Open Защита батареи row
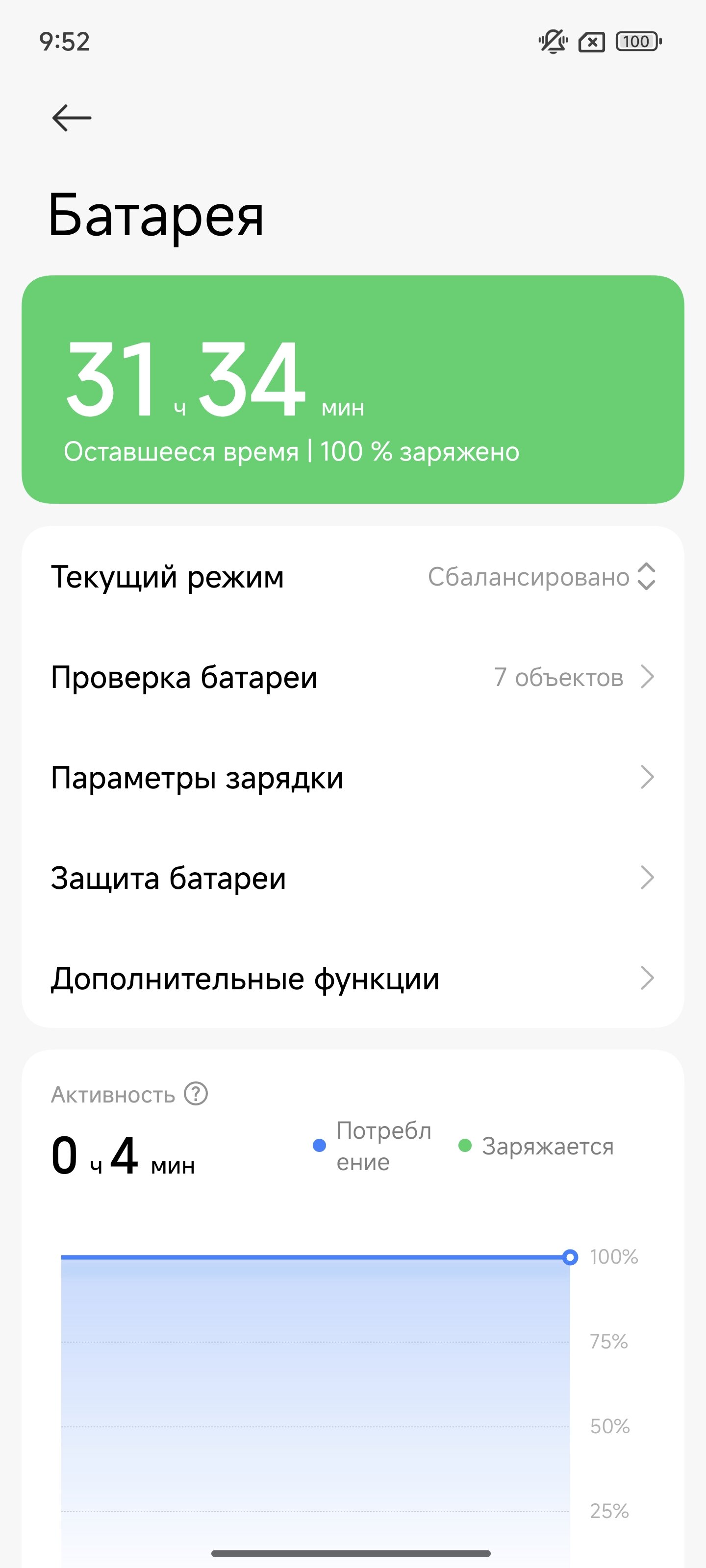Viewport: 706px width, 1568px height. pos(353,878)
